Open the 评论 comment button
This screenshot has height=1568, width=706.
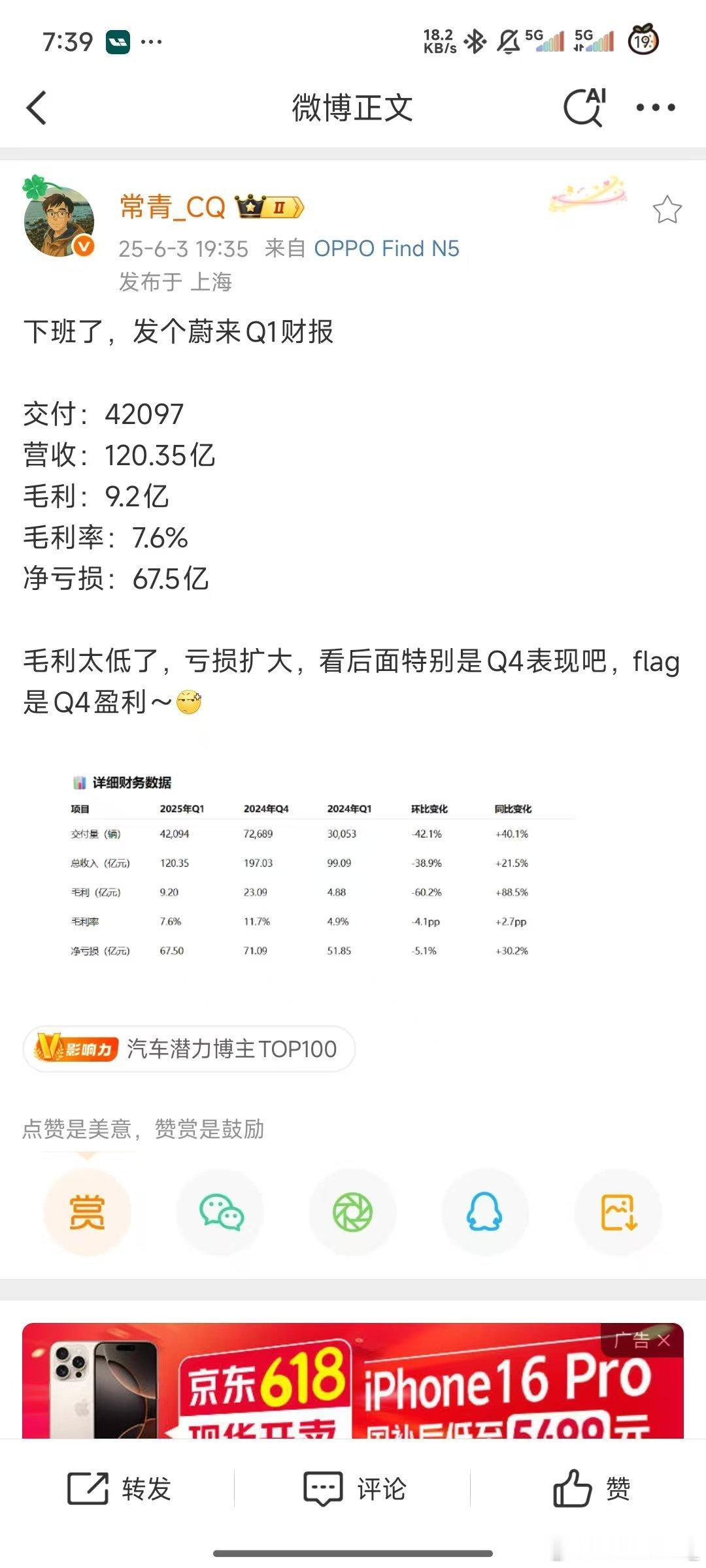click(355, 1489)
